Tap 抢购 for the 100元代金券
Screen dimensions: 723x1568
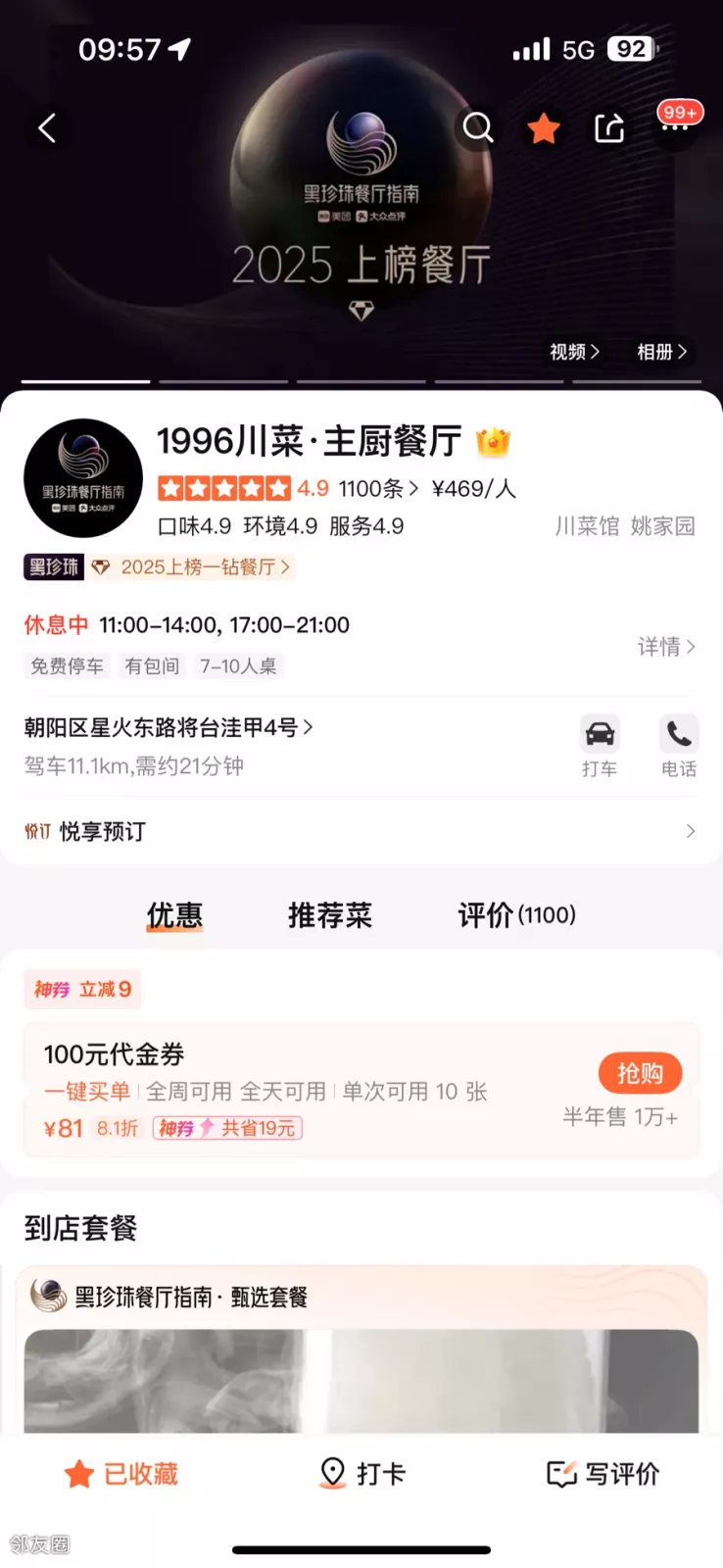(x=640, y=1073)
